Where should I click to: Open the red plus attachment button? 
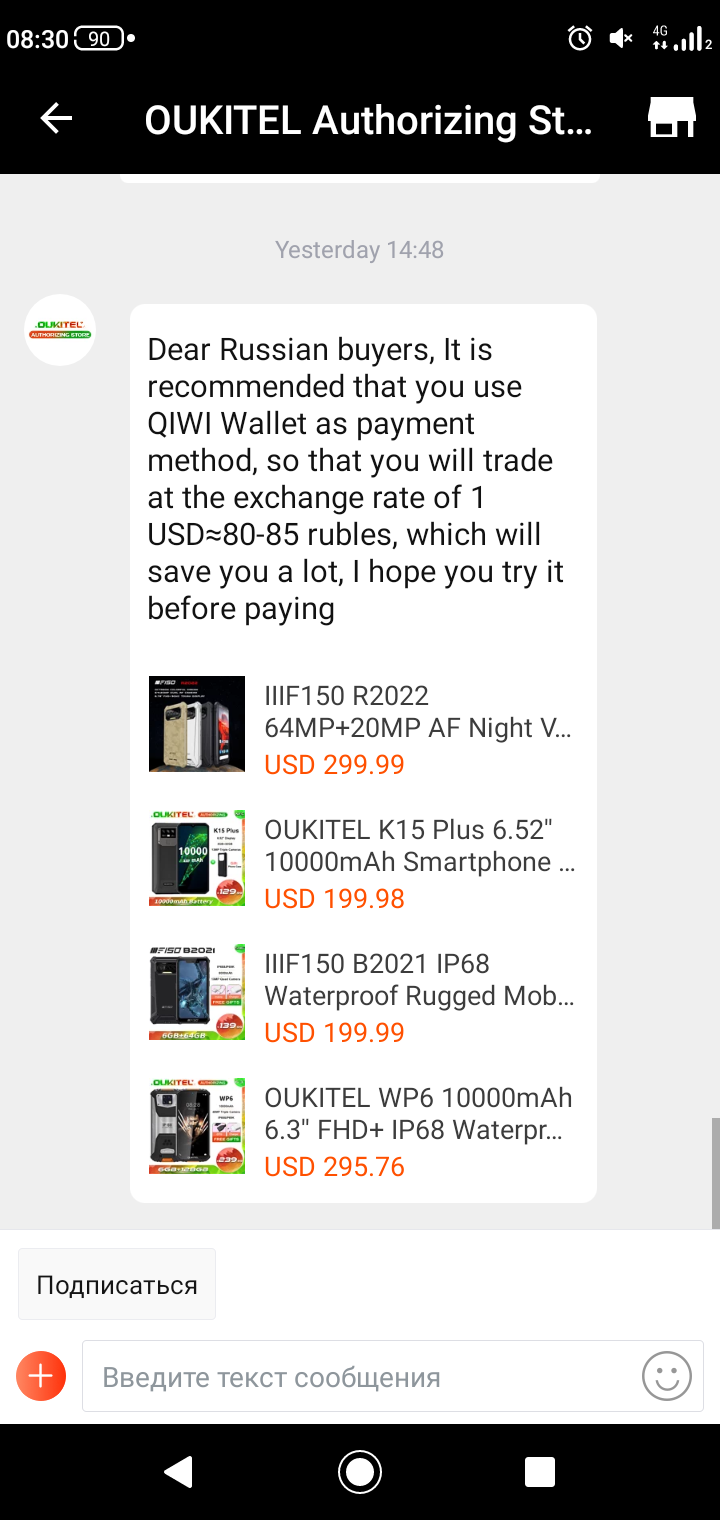[x=41, y=1376]
